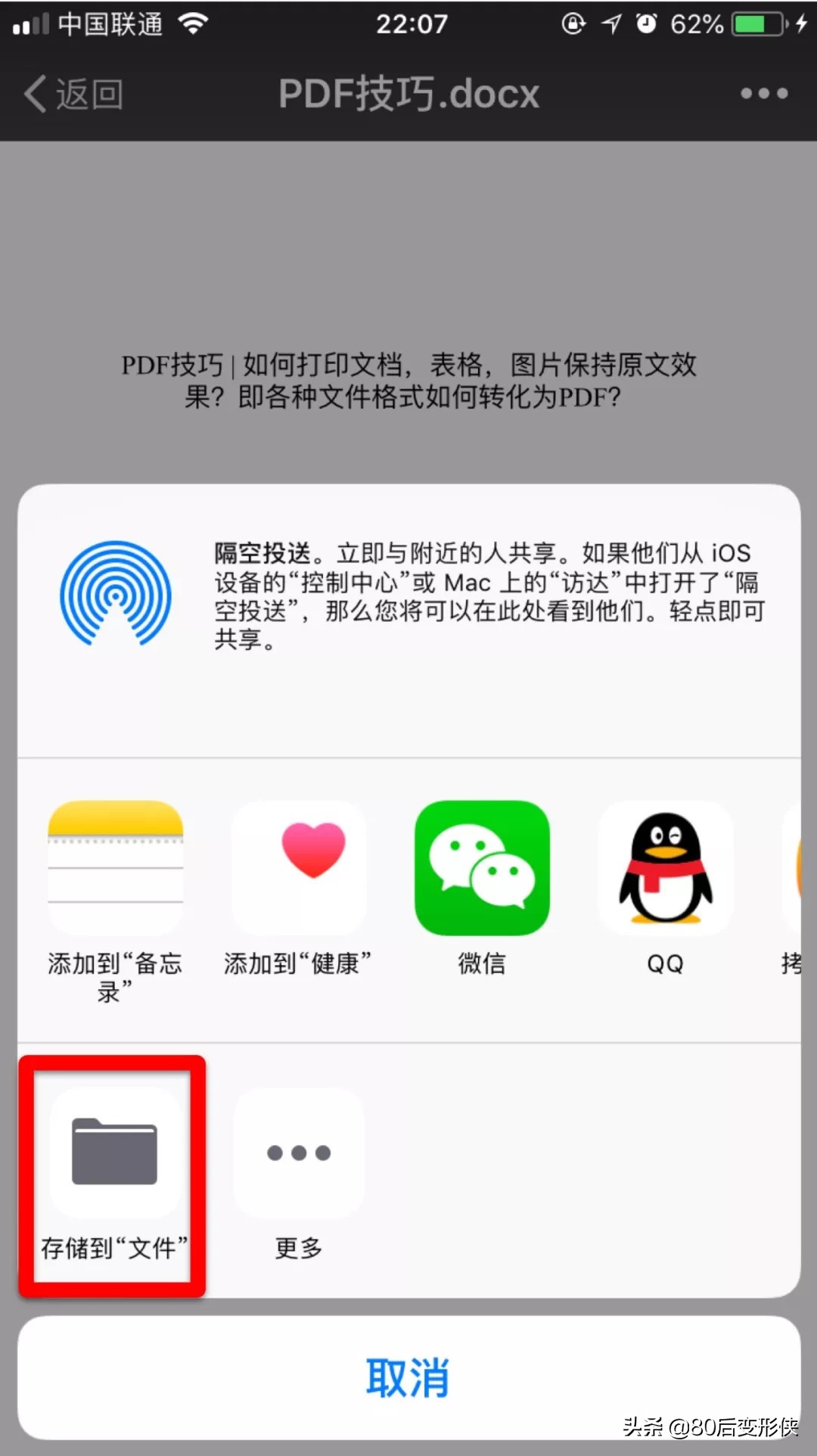Image resolution: width=817 pixels, height=1456 pixels.
Task: Open 更多 (More) actions with ellipsis icon
Action: (297, 1150)
